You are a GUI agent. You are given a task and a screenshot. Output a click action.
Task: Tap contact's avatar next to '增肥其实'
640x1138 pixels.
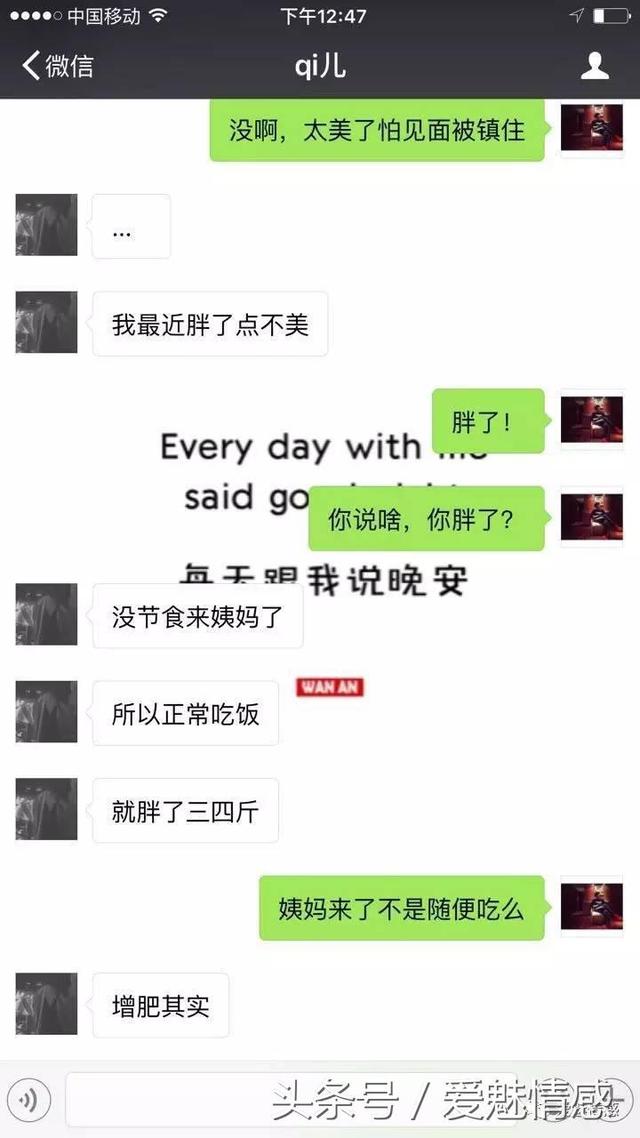[46, 1004]
